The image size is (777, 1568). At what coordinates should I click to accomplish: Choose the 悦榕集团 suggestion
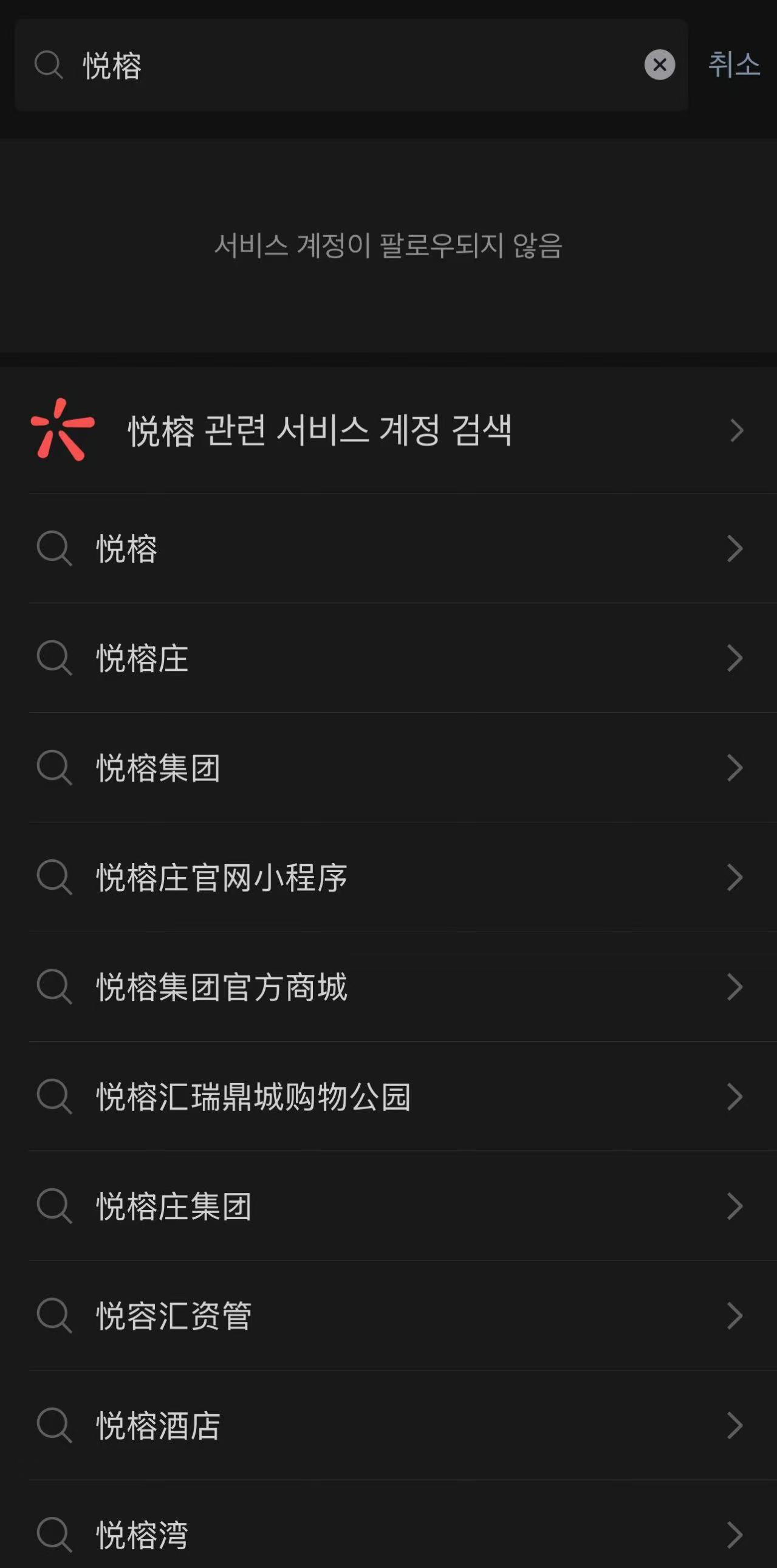pos(388,767)
